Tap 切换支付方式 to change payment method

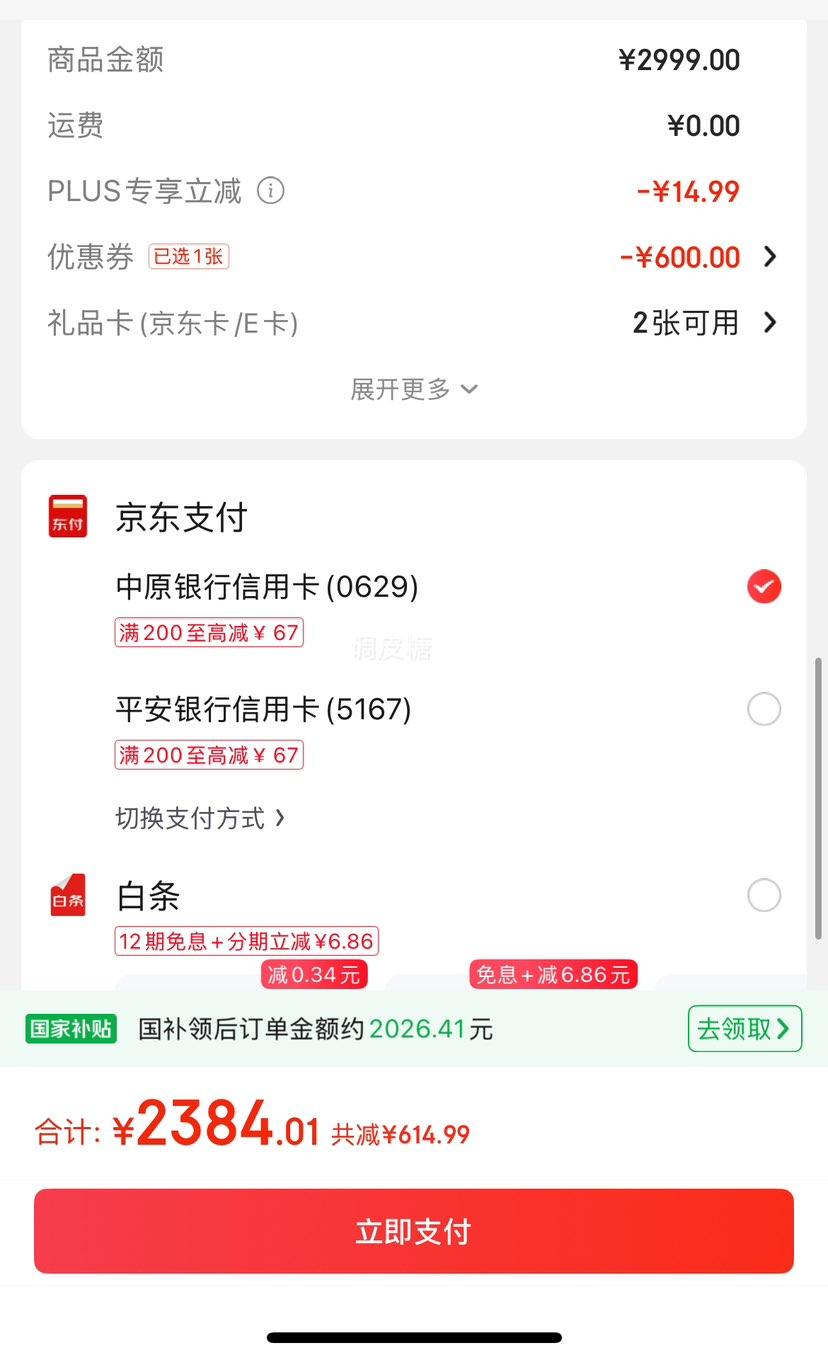pyautogui.click(x=200, y=818)
